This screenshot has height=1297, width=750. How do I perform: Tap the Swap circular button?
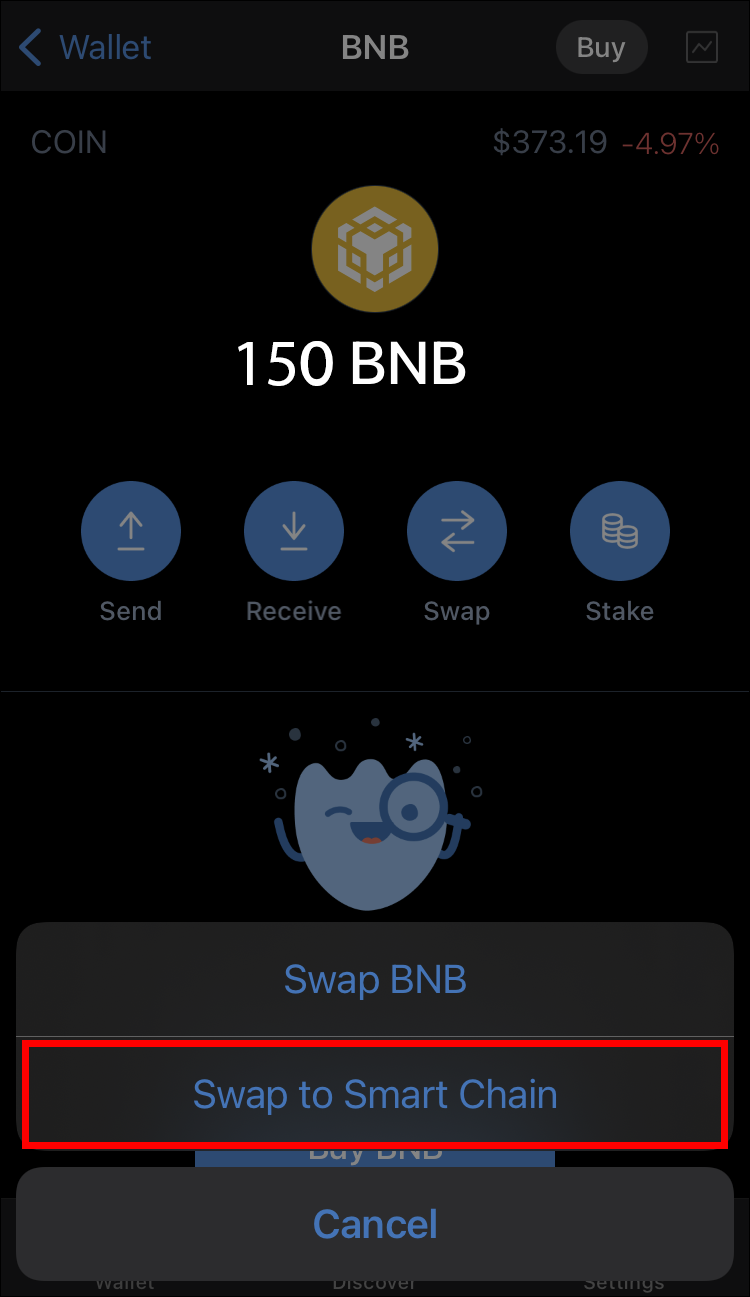pos(457,532)
